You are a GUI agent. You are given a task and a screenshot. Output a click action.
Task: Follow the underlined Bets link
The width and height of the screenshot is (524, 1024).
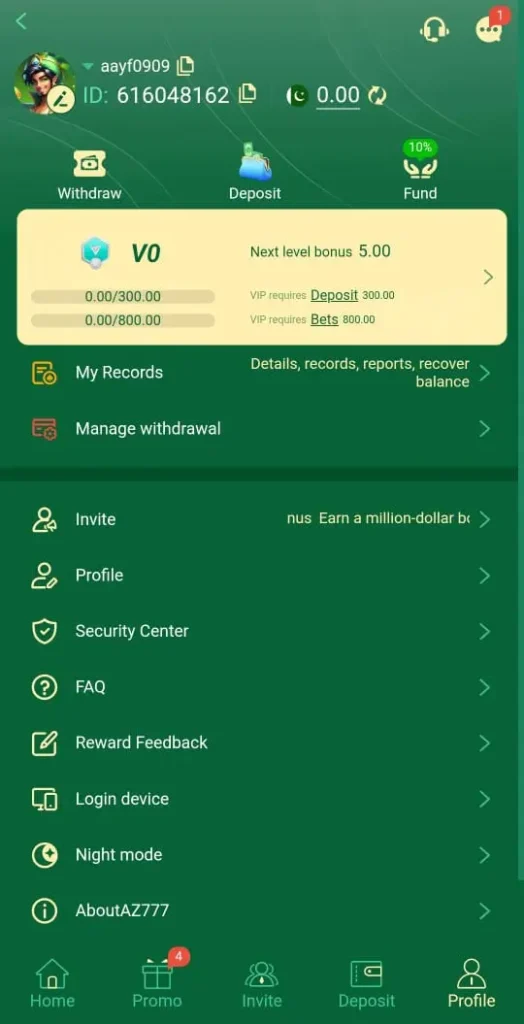tap(324, 319)
